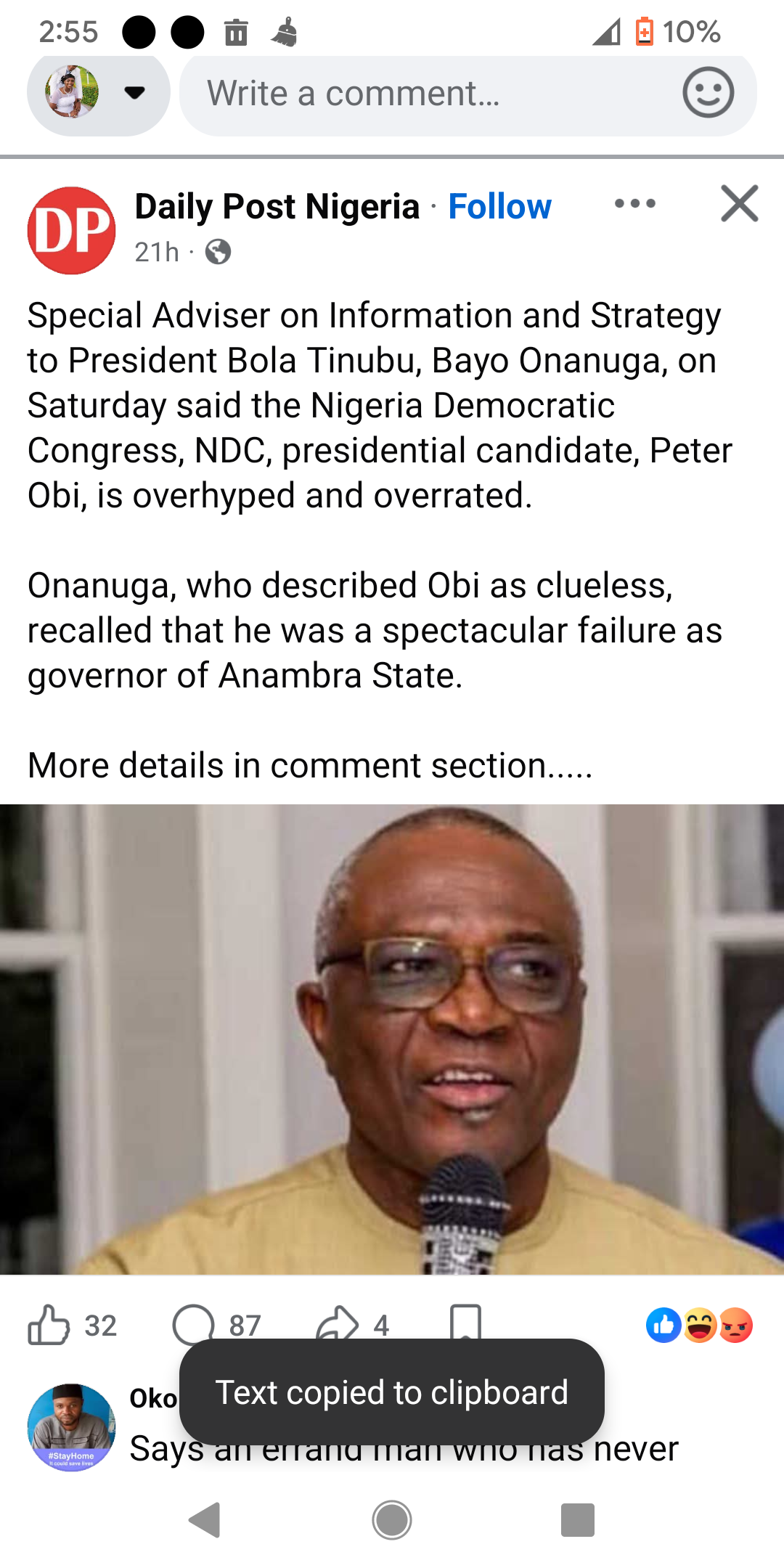Go back using system navigation bar
Viewport: 784px width, 1568px height.
[x=205, y=1520]
